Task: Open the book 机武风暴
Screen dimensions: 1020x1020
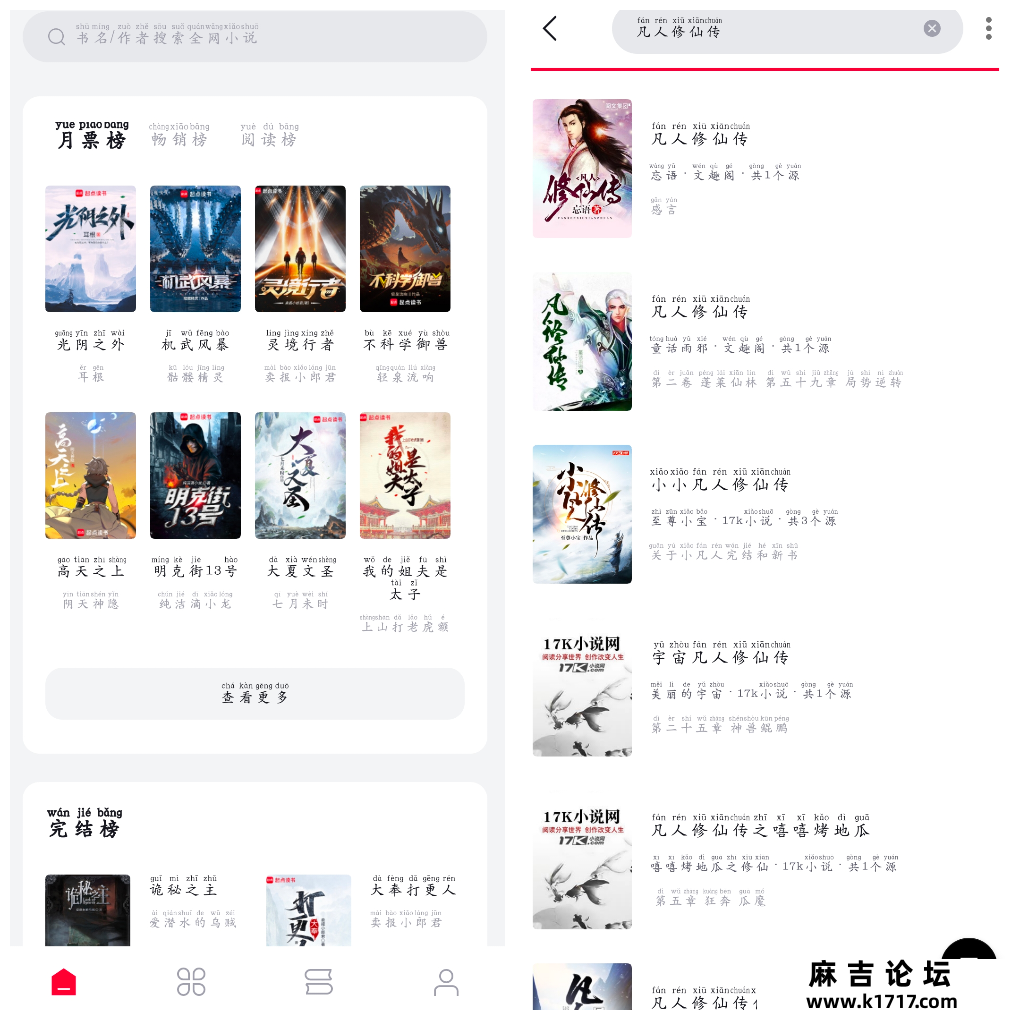Action: click(x=195, y=249)
